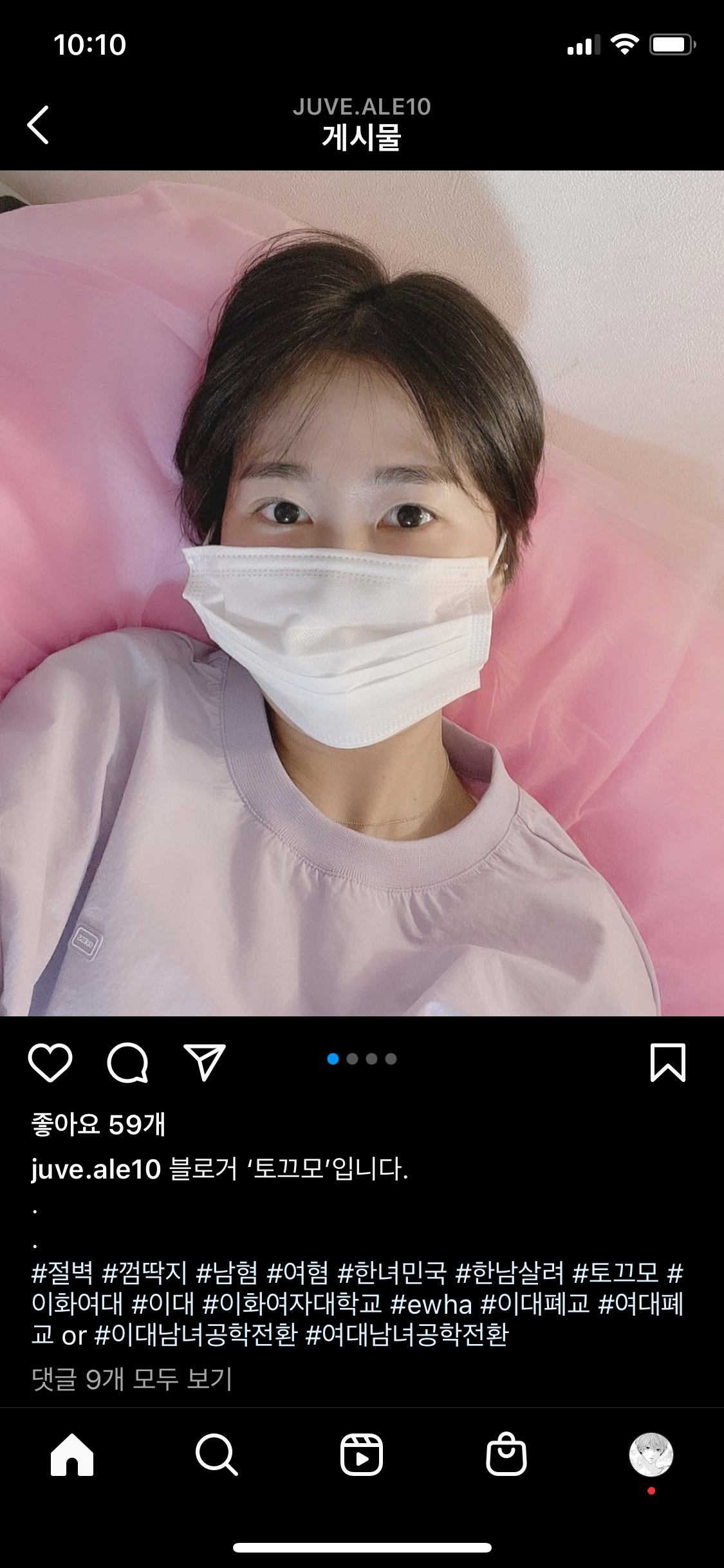Switch to the Shop tab
Image resolution: width=724 pixels, height=1568 pixels.
pos(506,1455)
